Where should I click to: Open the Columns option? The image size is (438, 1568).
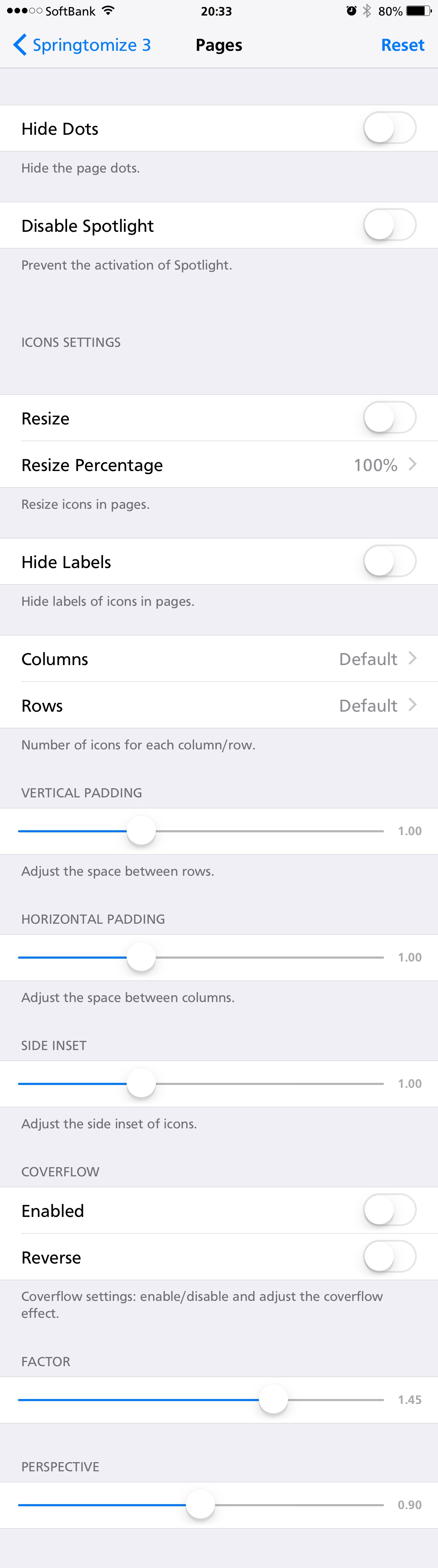pyautogui.click(x=219, y=659)
